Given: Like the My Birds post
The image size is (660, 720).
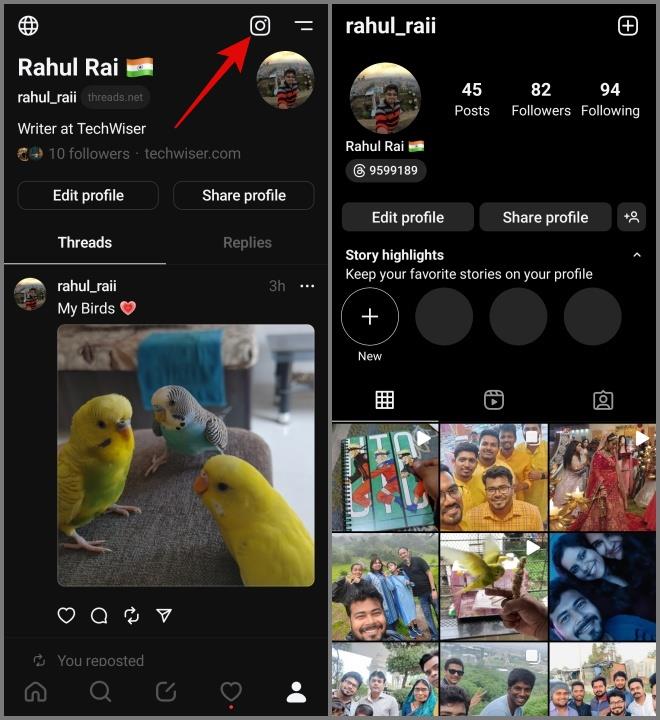Looking at the screenshot, I should tap(66, 616).
